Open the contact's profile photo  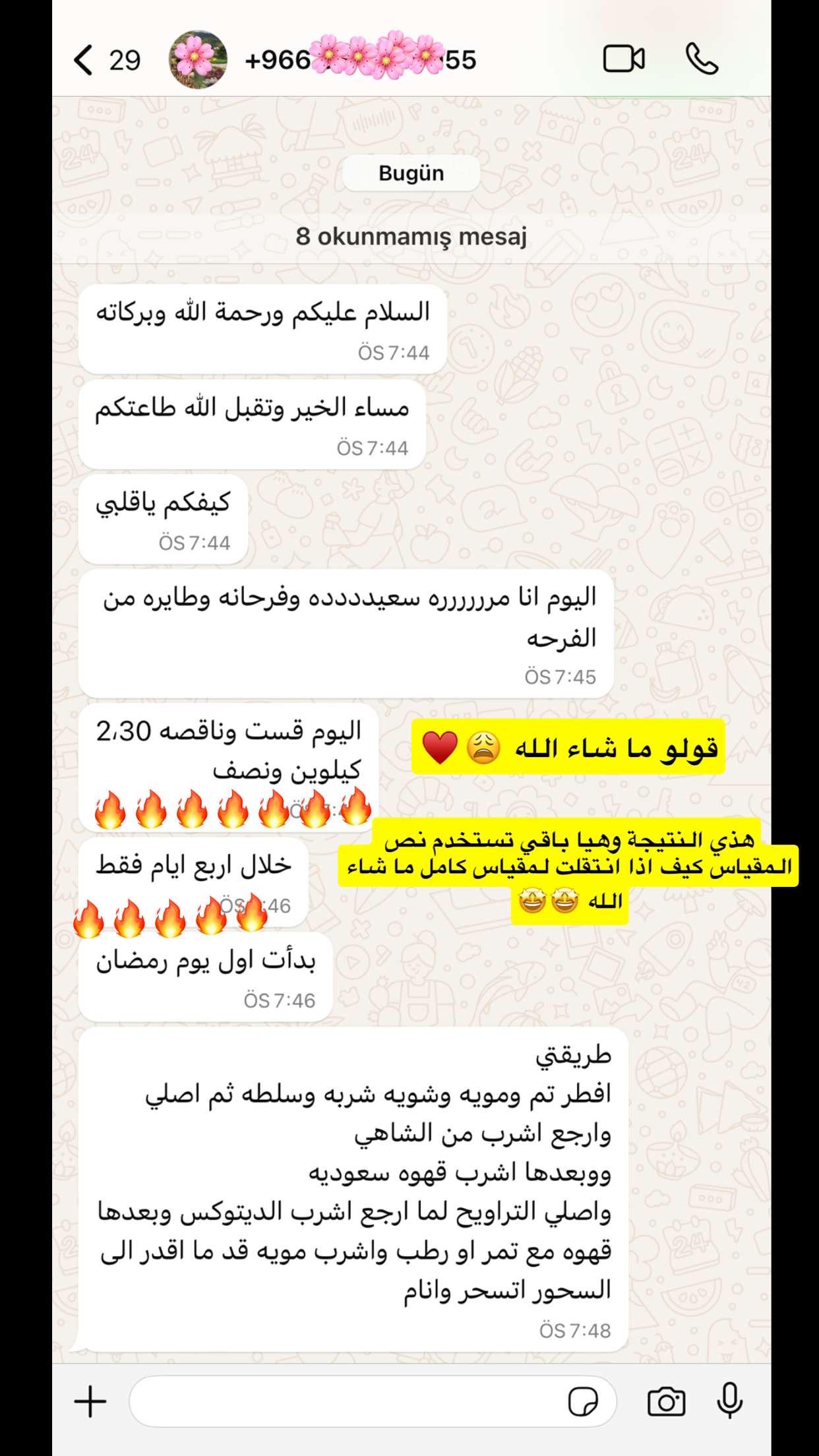point(198,60)
